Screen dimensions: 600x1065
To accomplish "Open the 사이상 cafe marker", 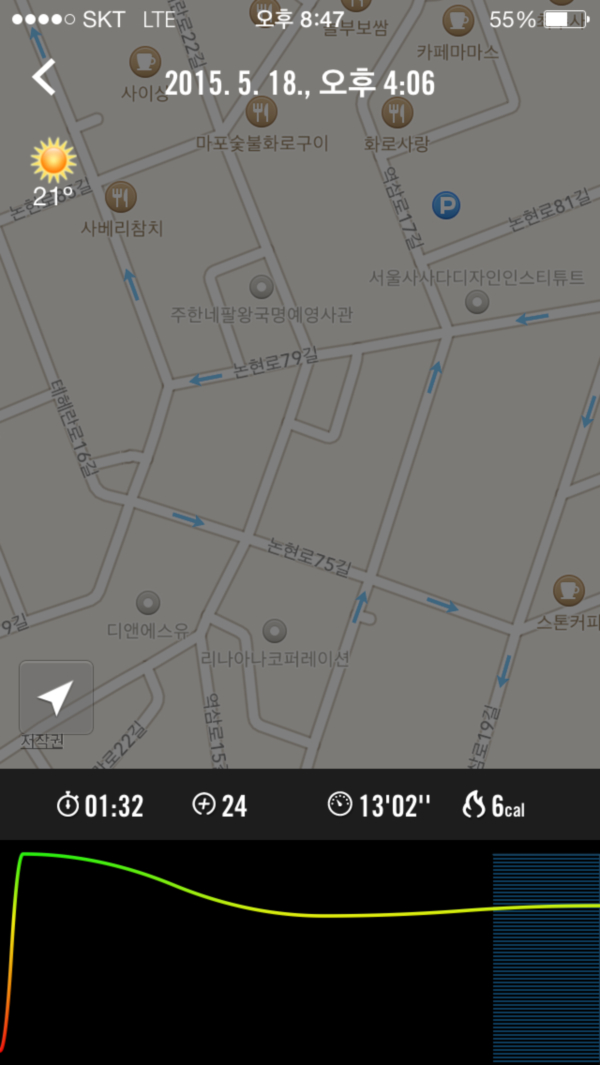I will (145, 62).
